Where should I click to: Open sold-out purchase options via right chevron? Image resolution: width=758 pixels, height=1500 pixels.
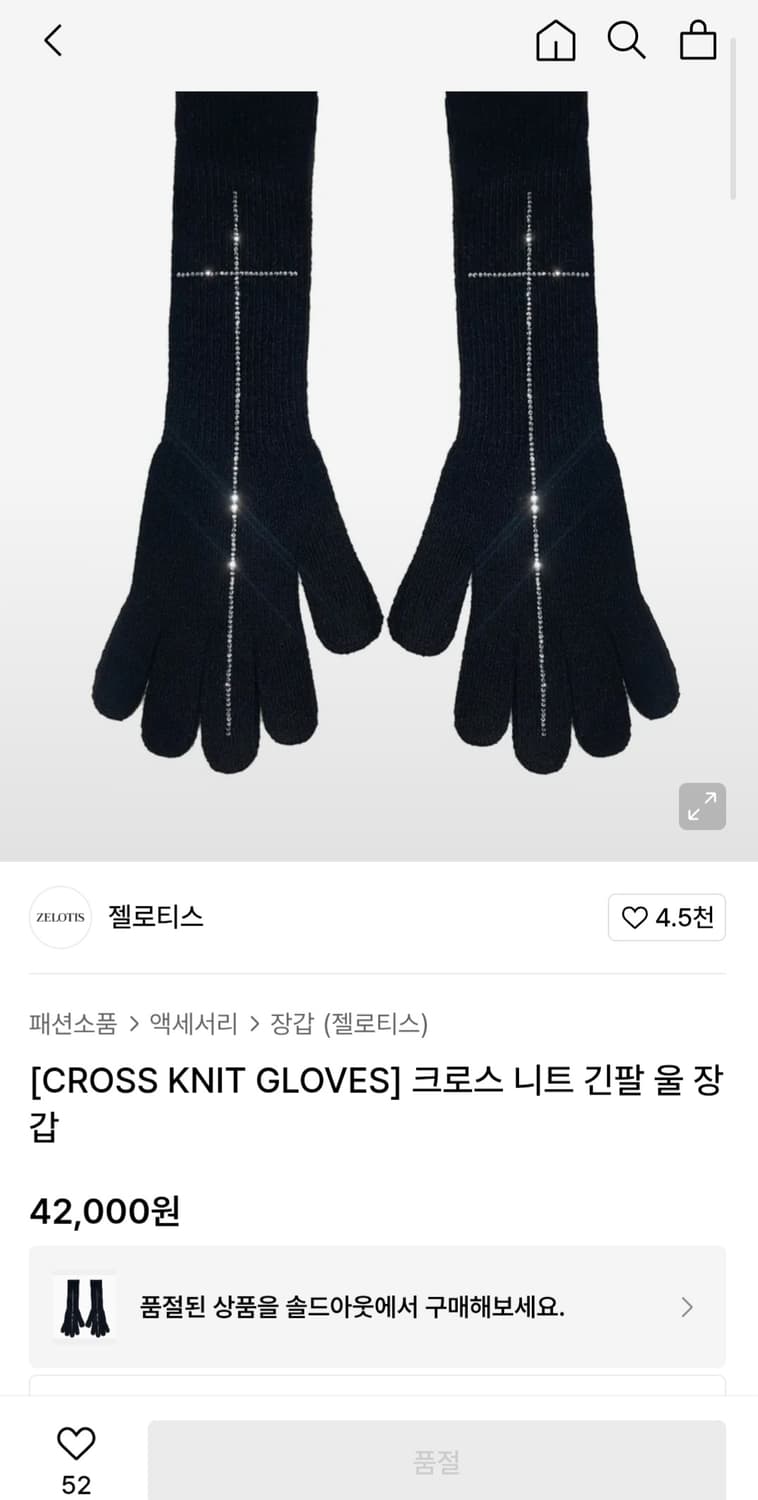[x=687, y=1307]
